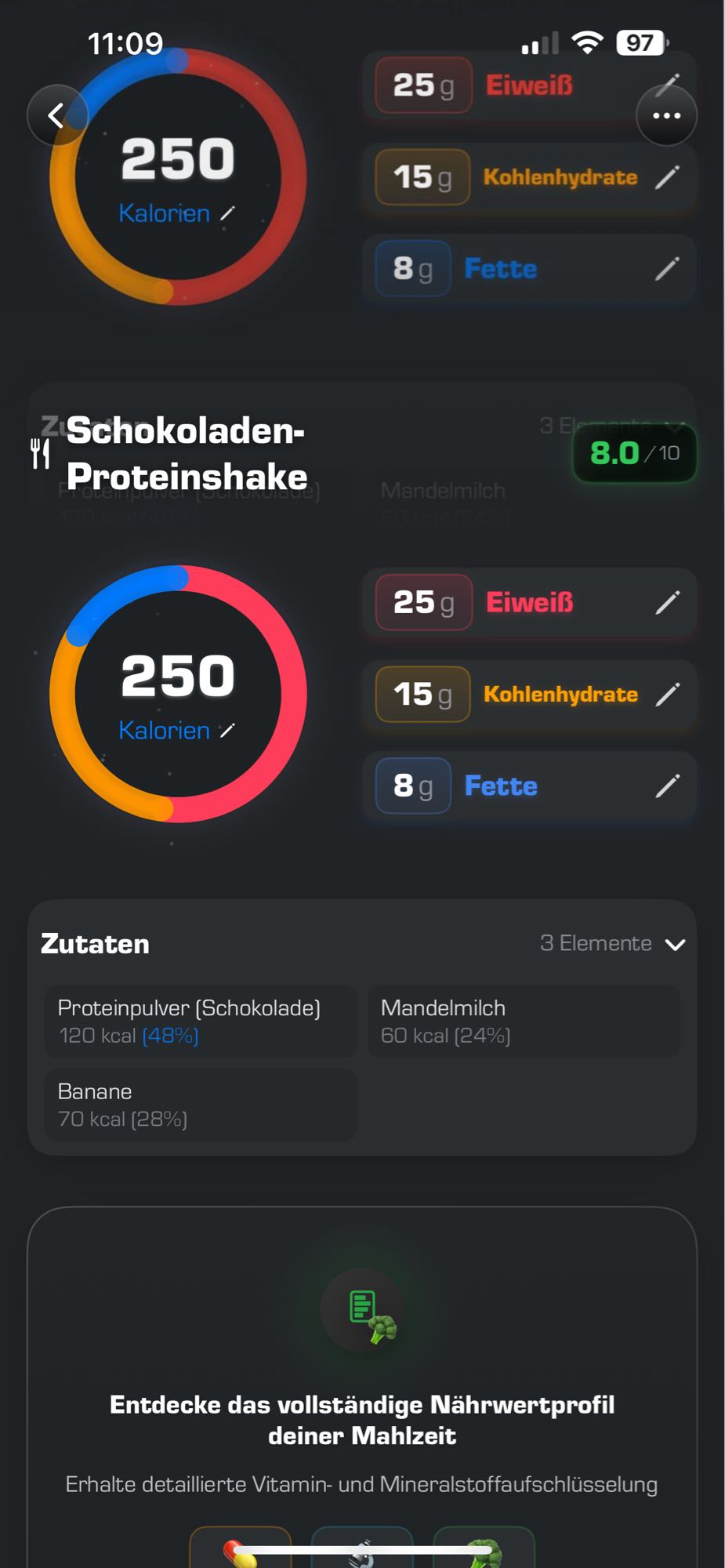The width and height of the screenshot is (725, 1568).
Task: Select the Proteinpulver (Schokolade) ingredient
Action: [200, 1022]
